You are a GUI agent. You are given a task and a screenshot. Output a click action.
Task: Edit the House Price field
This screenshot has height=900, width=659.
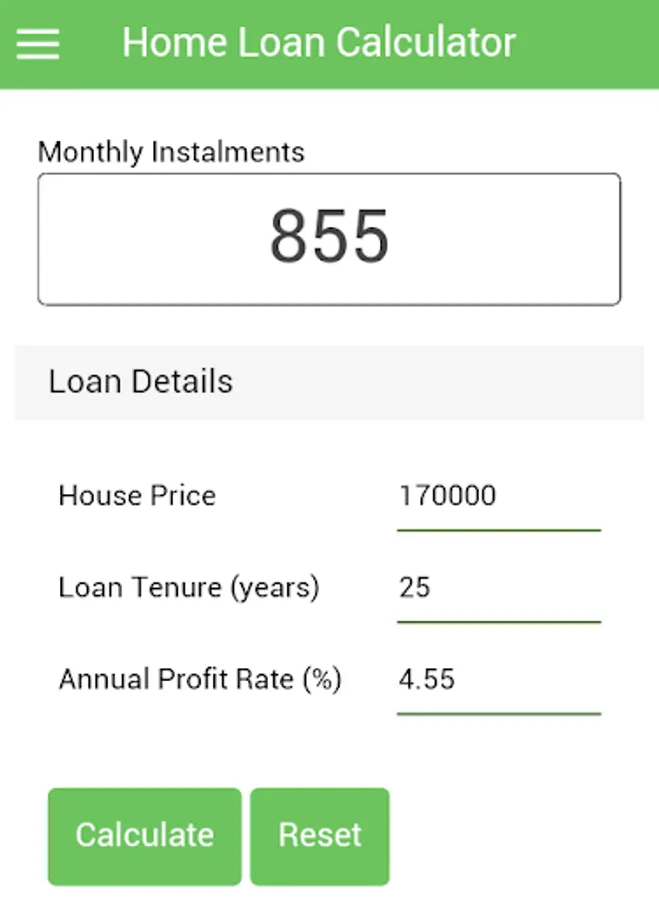click(x=498, y=496)
